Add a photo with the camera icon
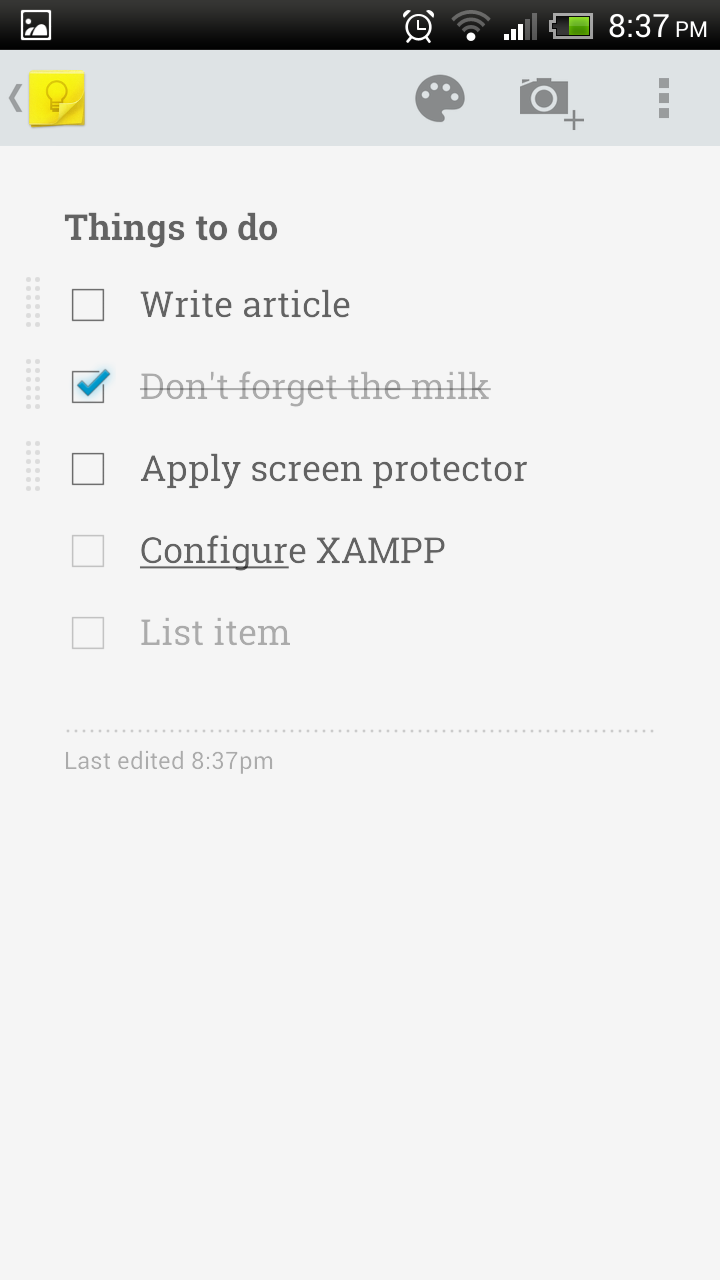 coord(551,101)
